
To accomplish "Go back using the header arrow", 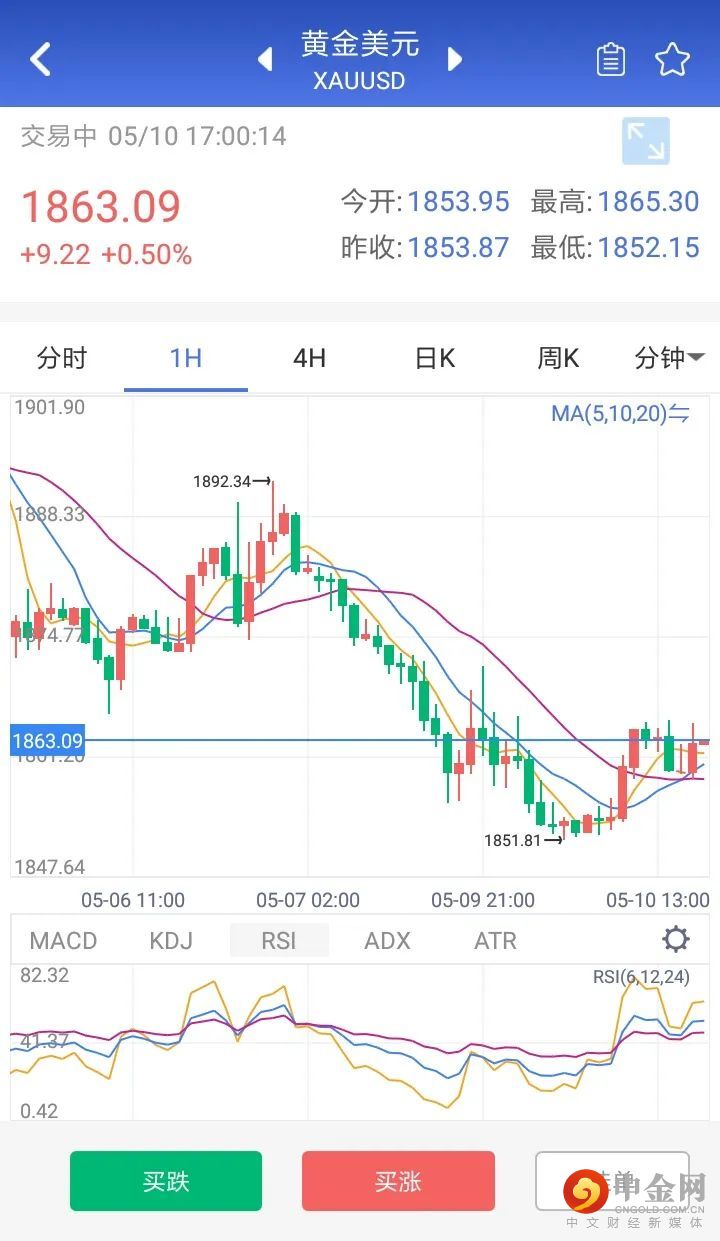I will click(x=40, y=60).
